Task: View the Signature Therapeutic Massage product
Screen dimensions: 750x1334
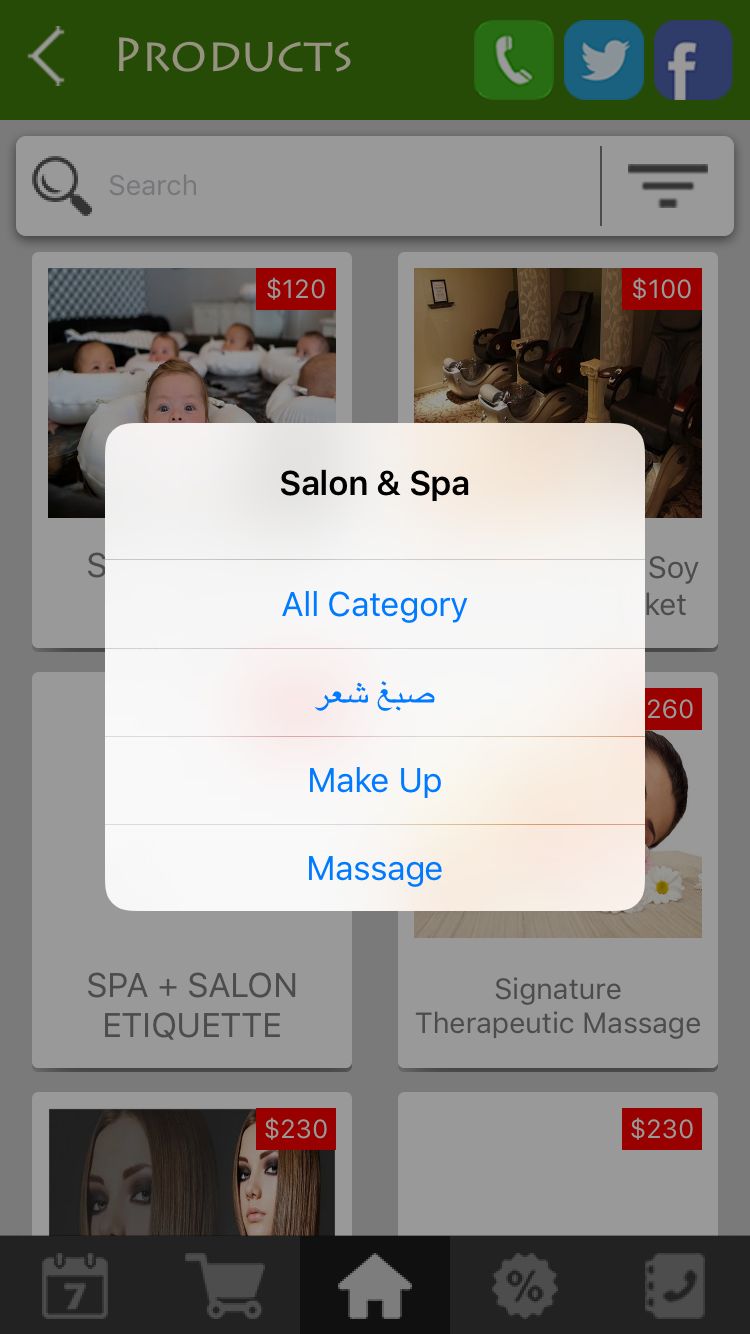Action: (x=558, y=1005)
